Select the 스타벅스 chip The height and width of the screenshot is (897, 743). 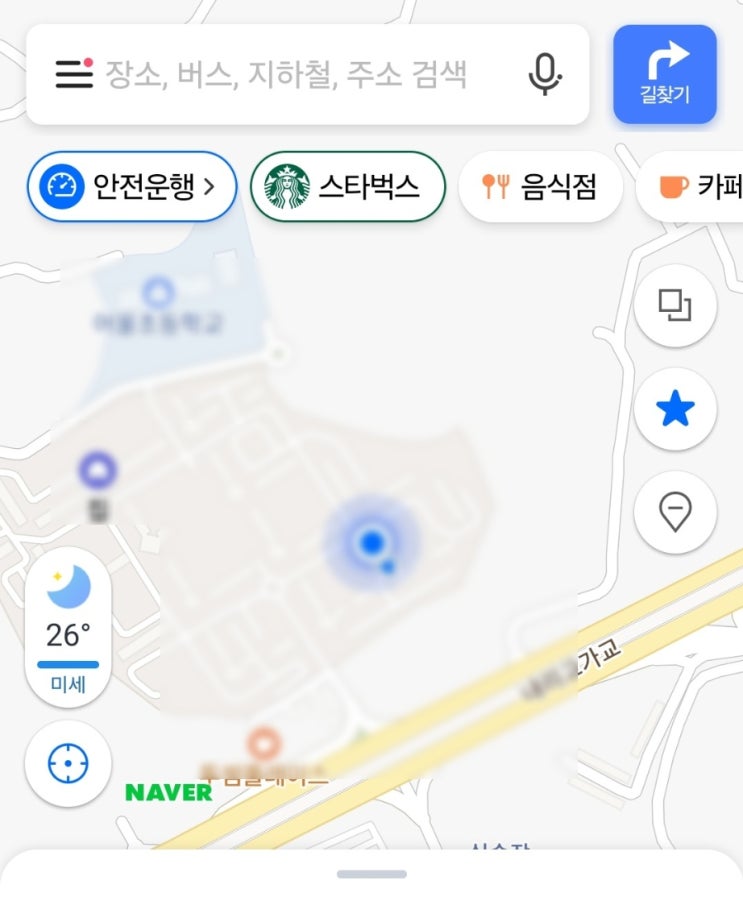[348, 186]
